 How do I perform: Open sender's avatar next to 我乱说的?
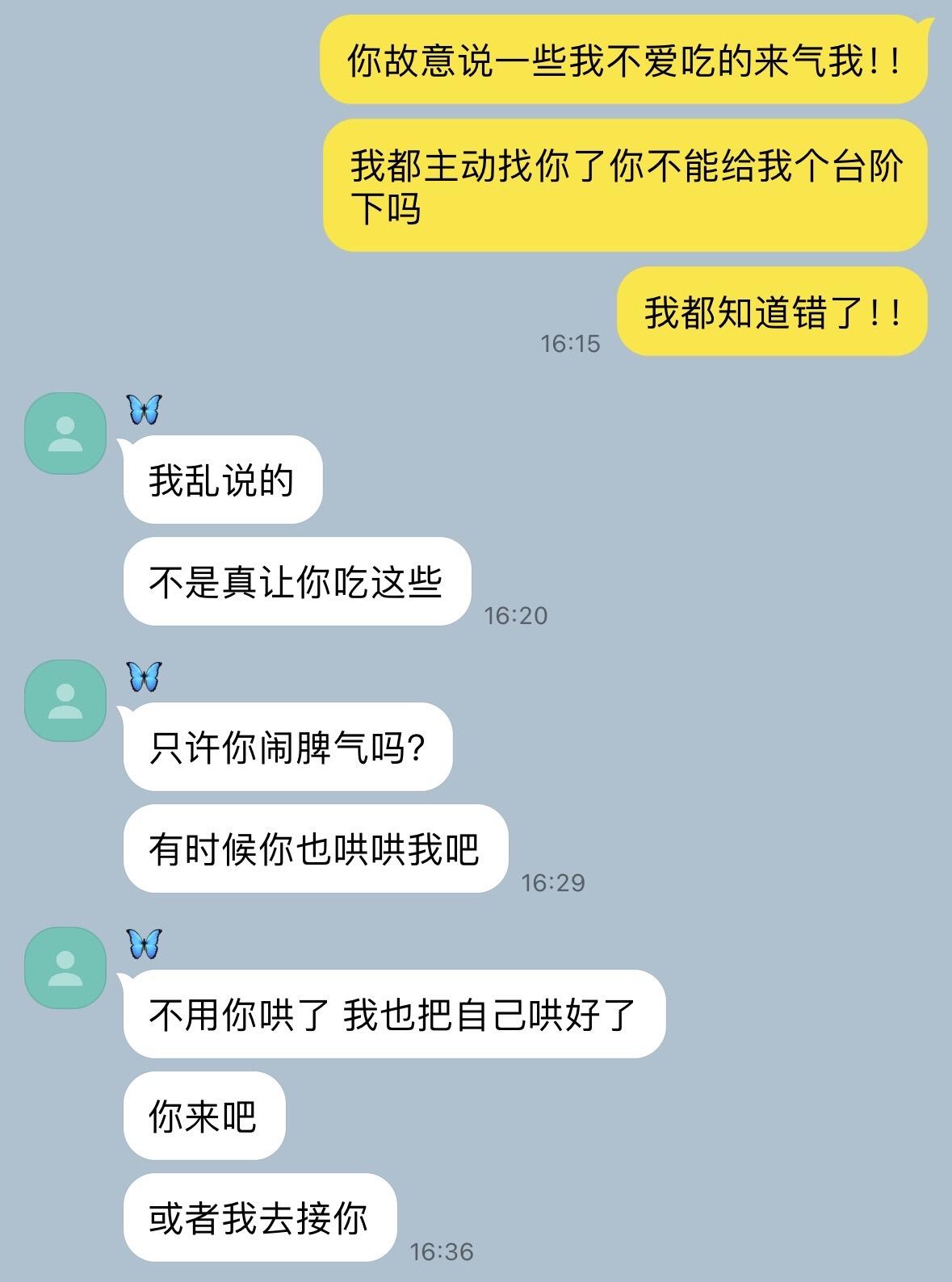click(65, 434)
